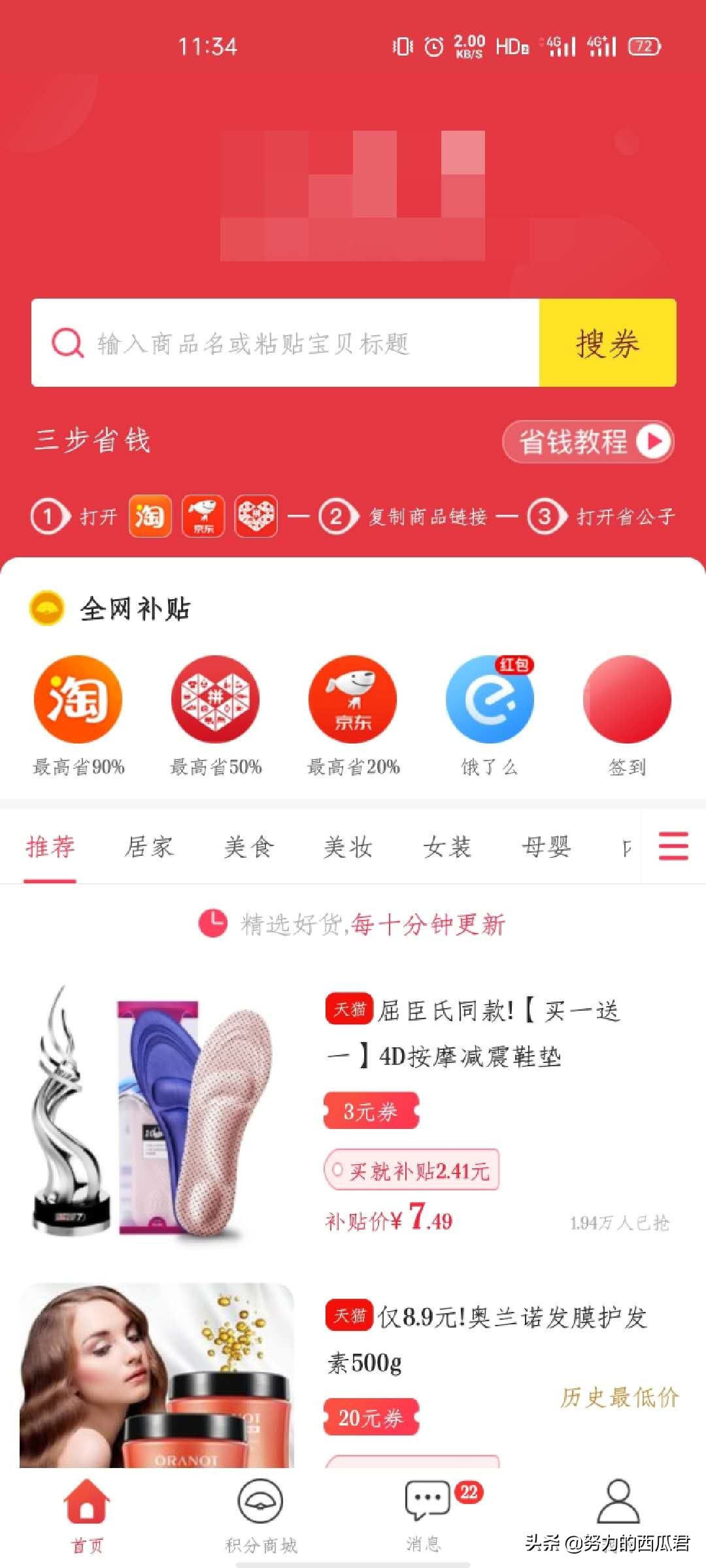Switch to the 美妆 category tab
The height and width of the screenshot is (1568, 706).
point(348,845)
